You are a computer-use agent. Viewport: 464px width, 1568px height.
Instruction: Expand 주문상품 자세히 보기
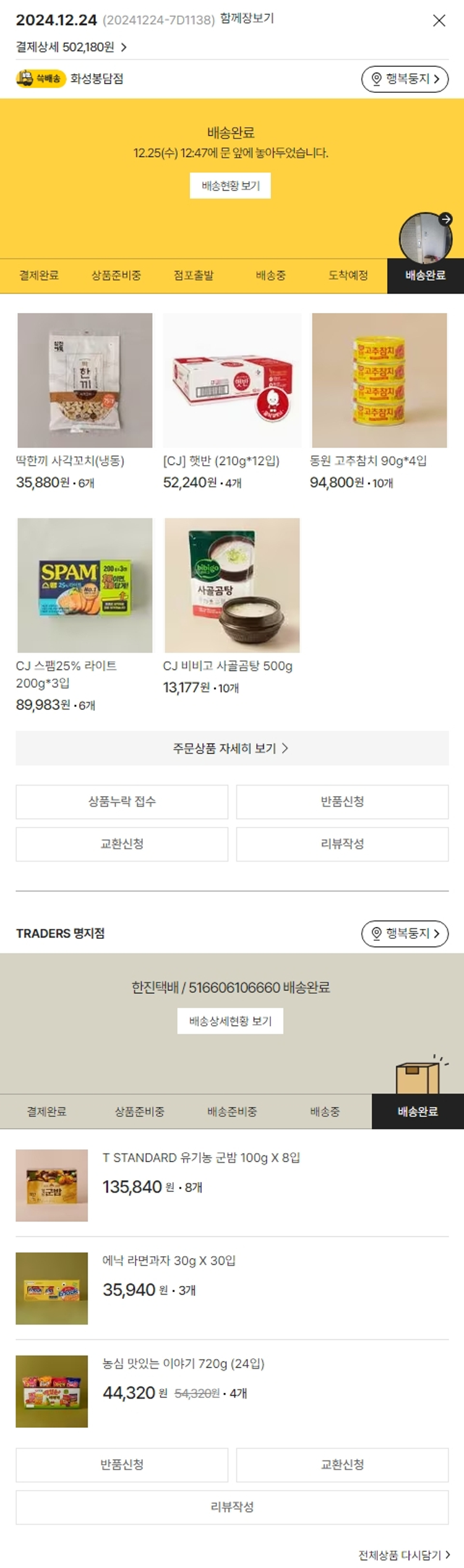[231, 748]
